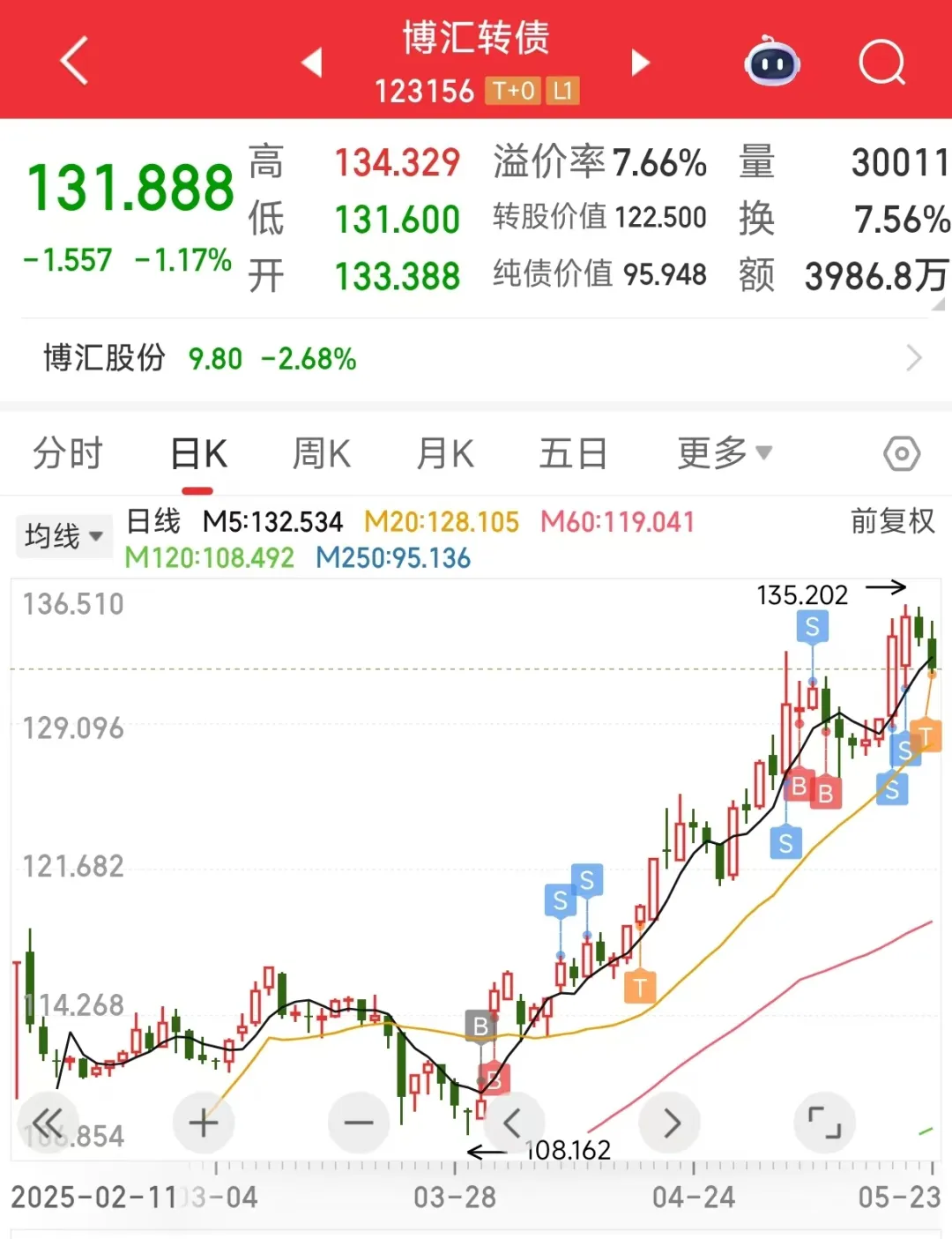Open the 均线 indicator dropdown
Screen dimensions: 952x1239
point(63,535)
